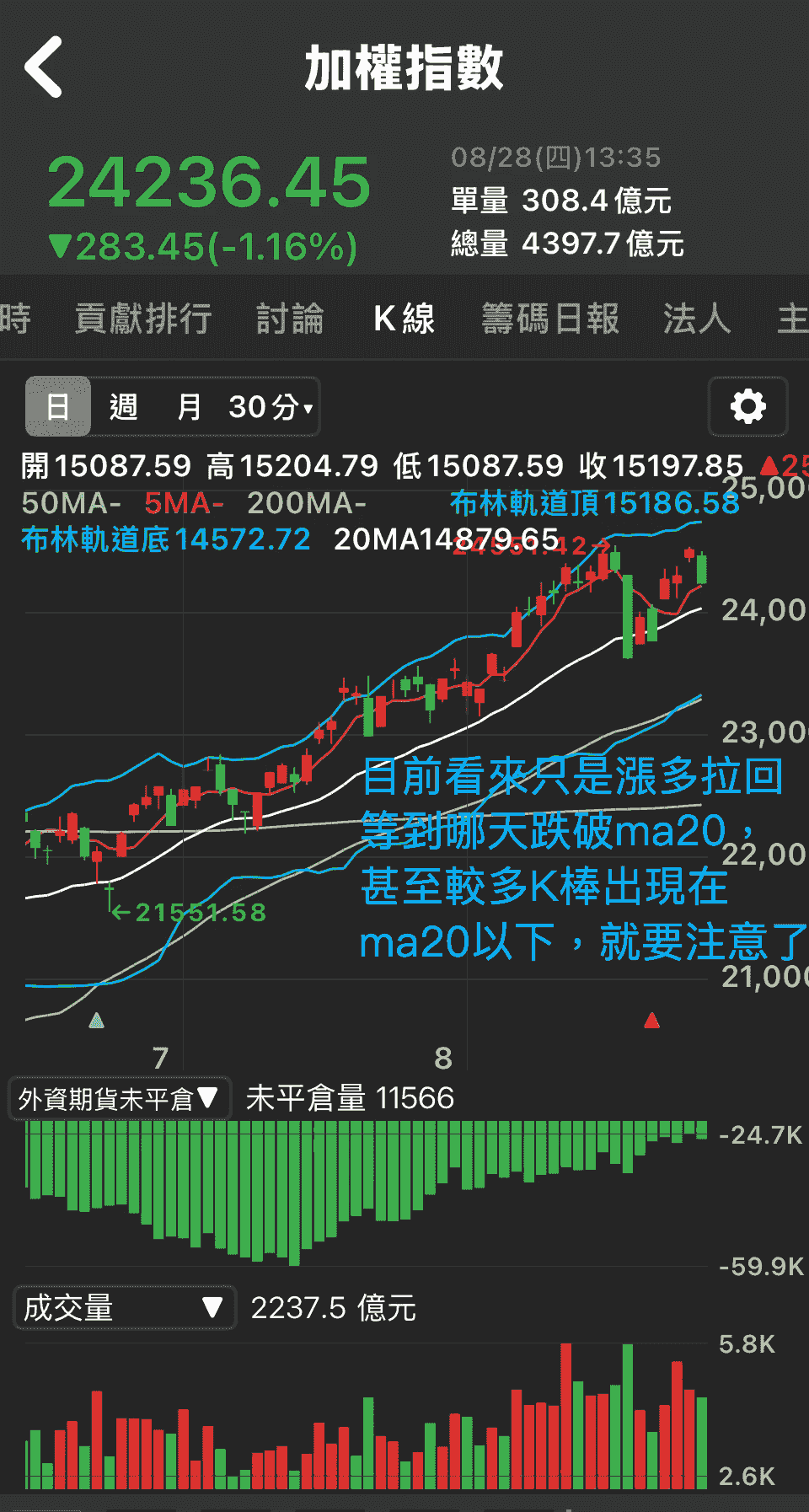Open the 討論 tab
809x1512 pixels.
(x=290, y=319)
